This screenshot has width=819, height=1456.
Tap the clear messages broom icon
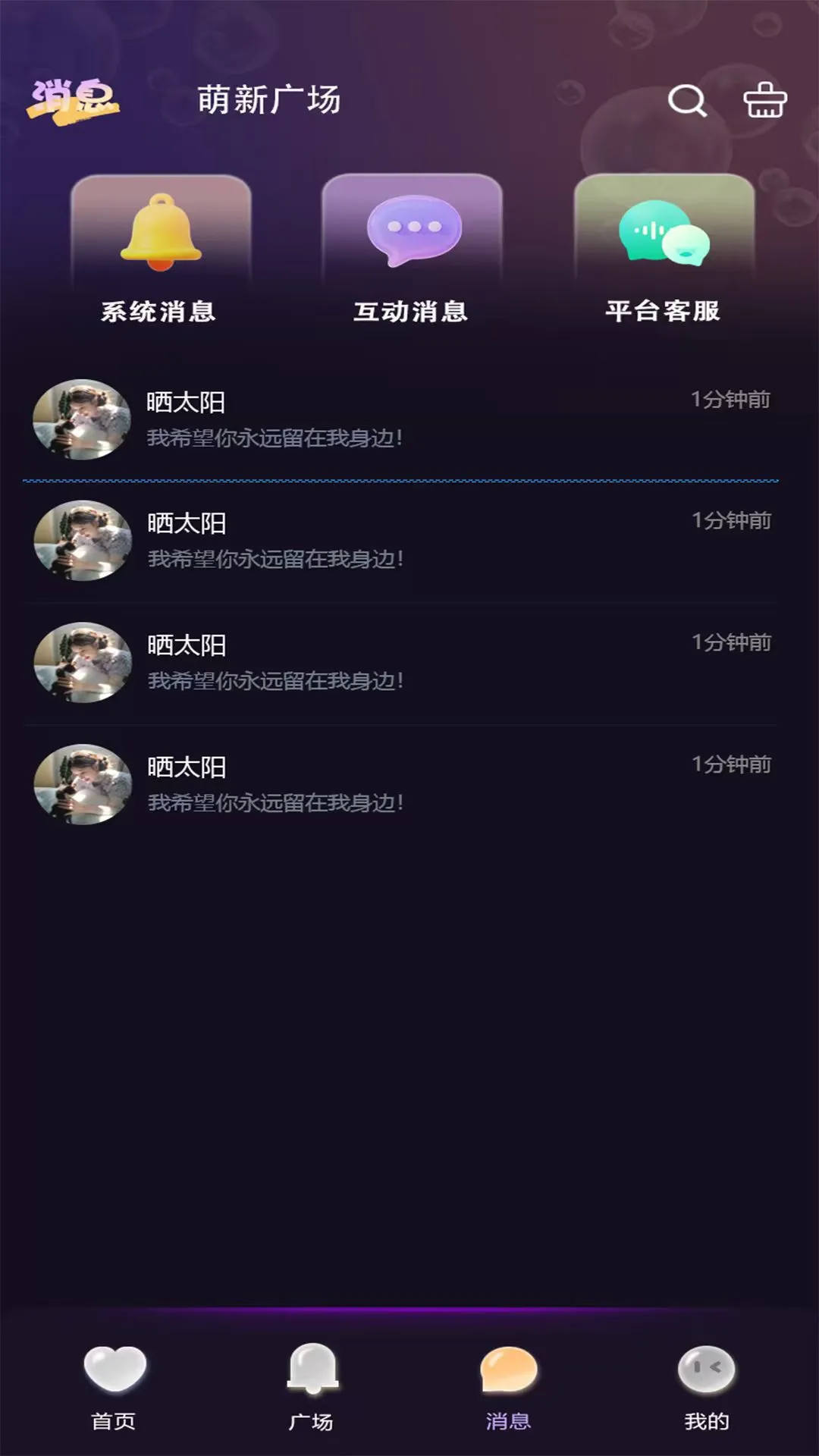pos(764,100)
